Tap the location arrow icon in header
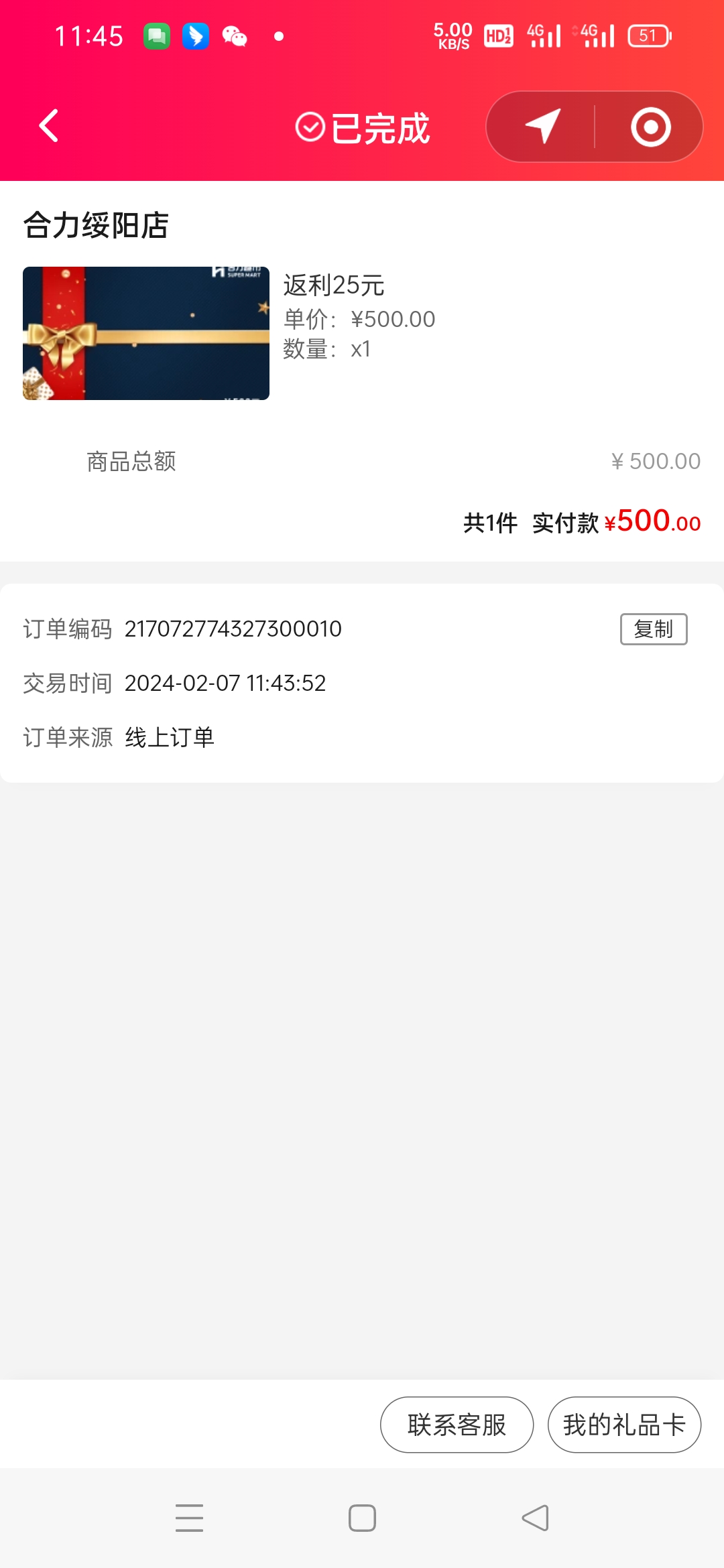 [x=542, y=126]
